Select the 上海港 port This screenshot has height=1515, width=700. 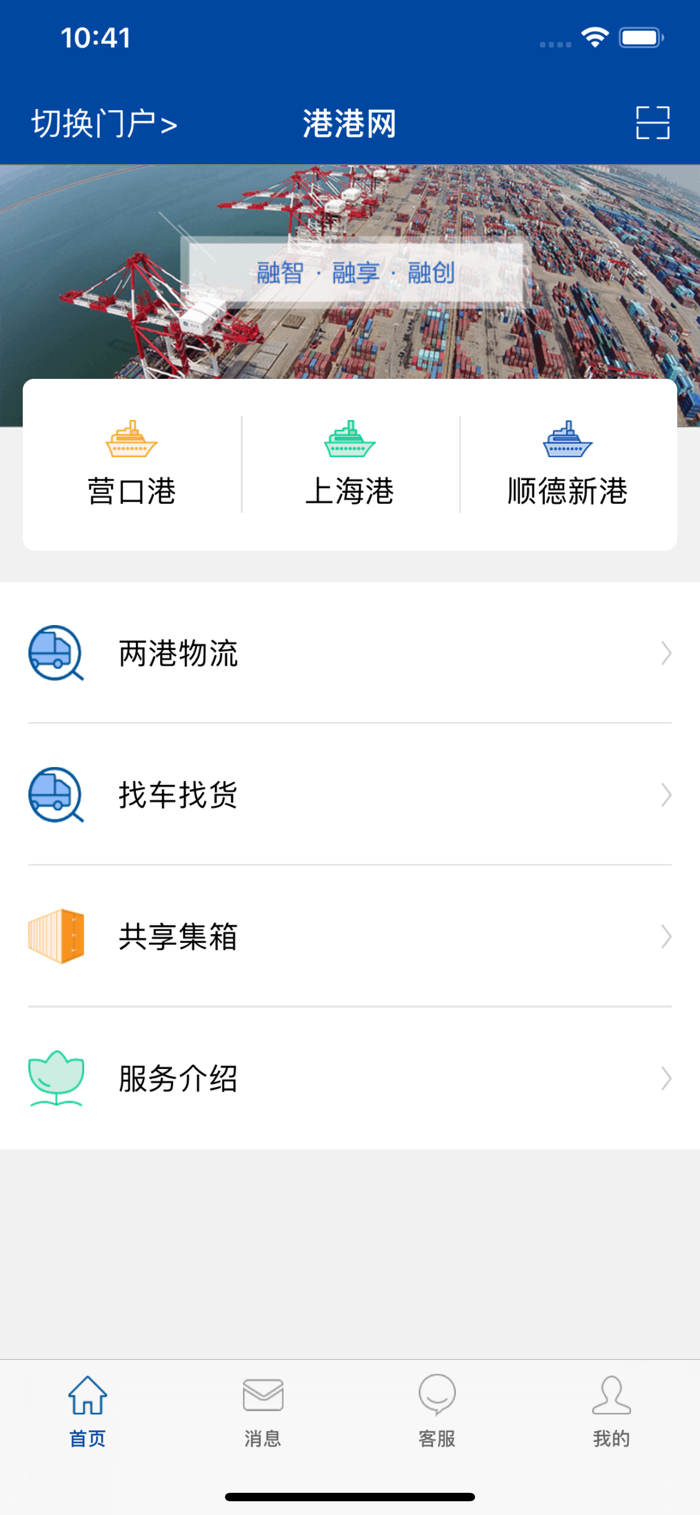point(350,464)
